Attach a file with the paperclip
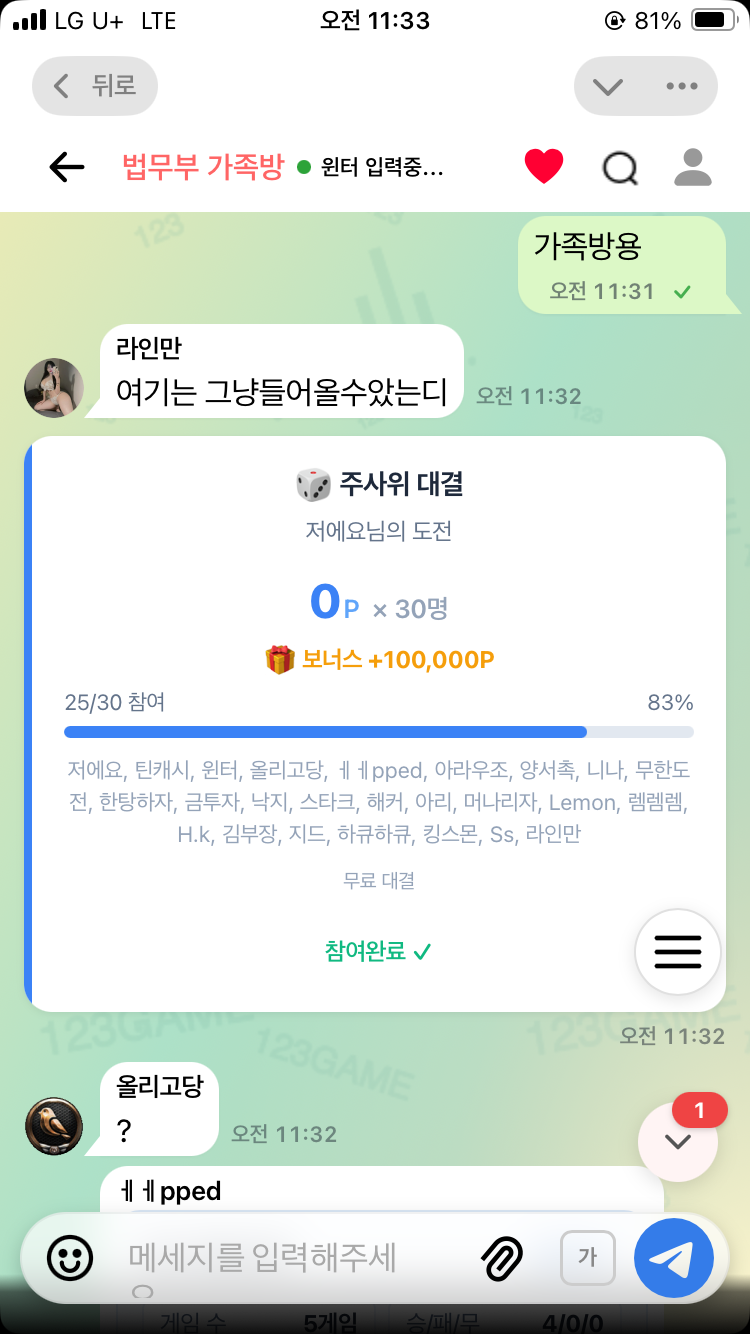This screenshot has width=750, height=1334. 503,1258
